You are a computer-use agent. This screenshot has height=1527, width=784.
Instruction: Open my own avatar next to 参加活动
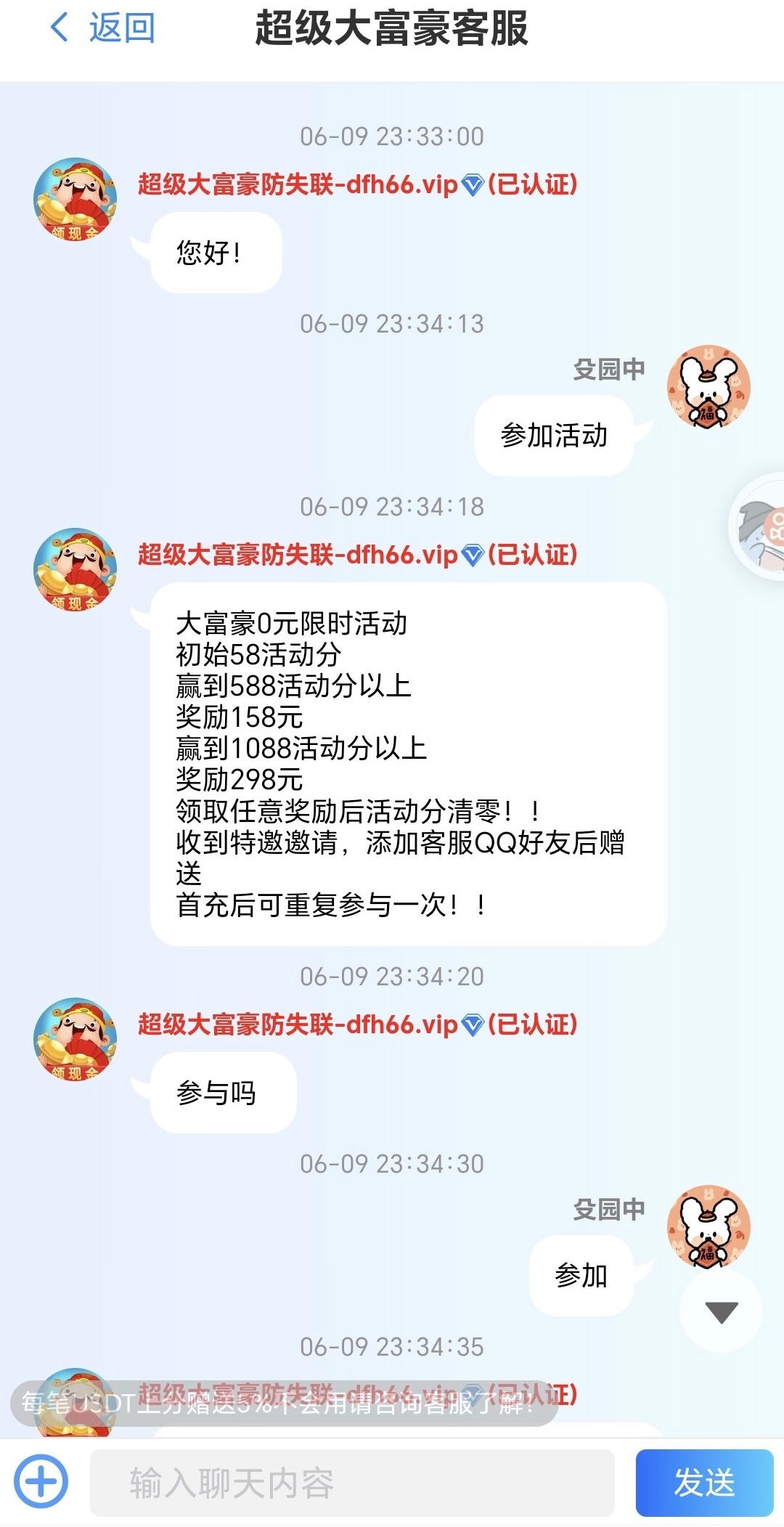(709, 387)
